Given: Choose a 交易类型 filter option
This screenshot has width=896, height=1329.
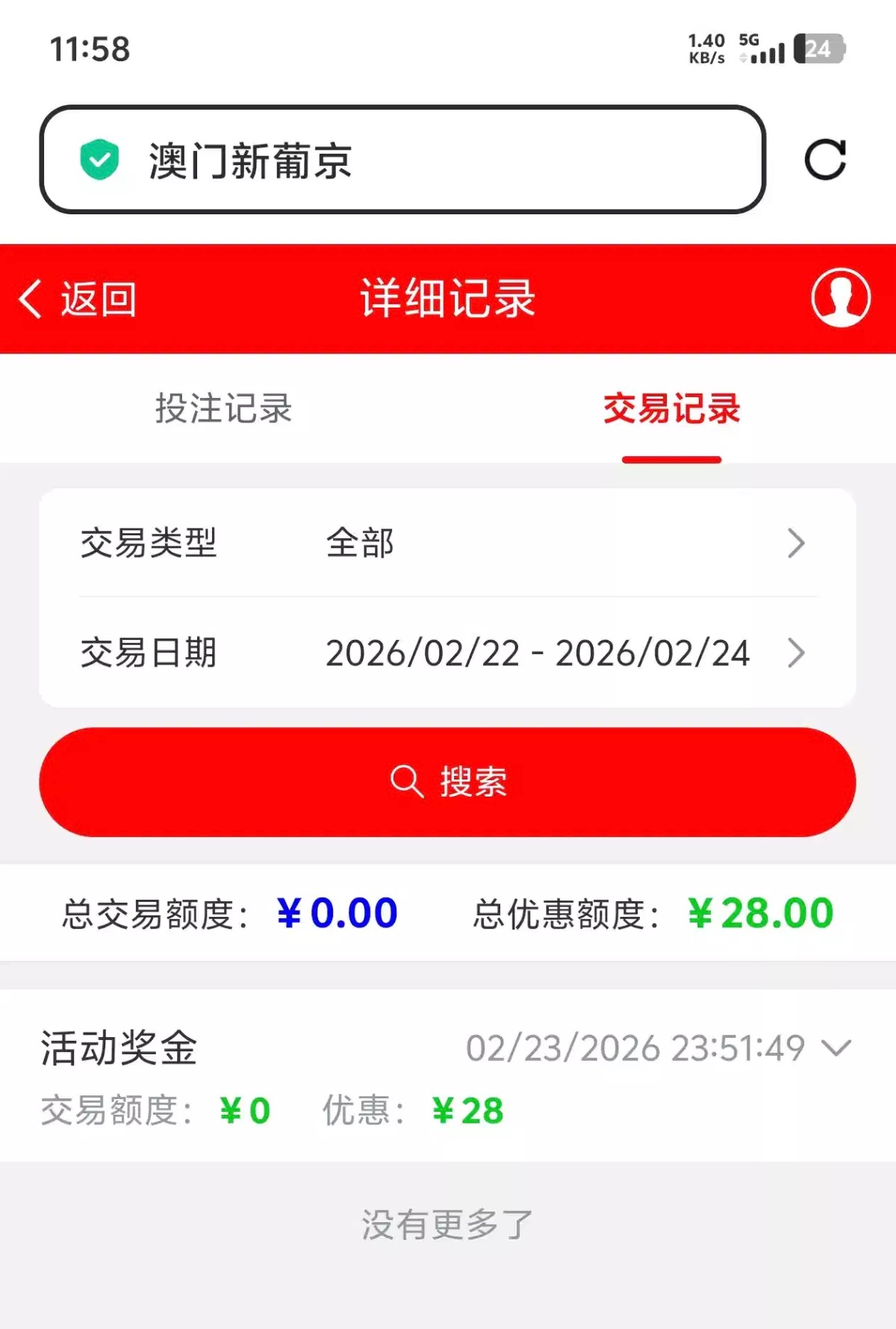Looking at the screenshot, I should (x=447, y=543).
